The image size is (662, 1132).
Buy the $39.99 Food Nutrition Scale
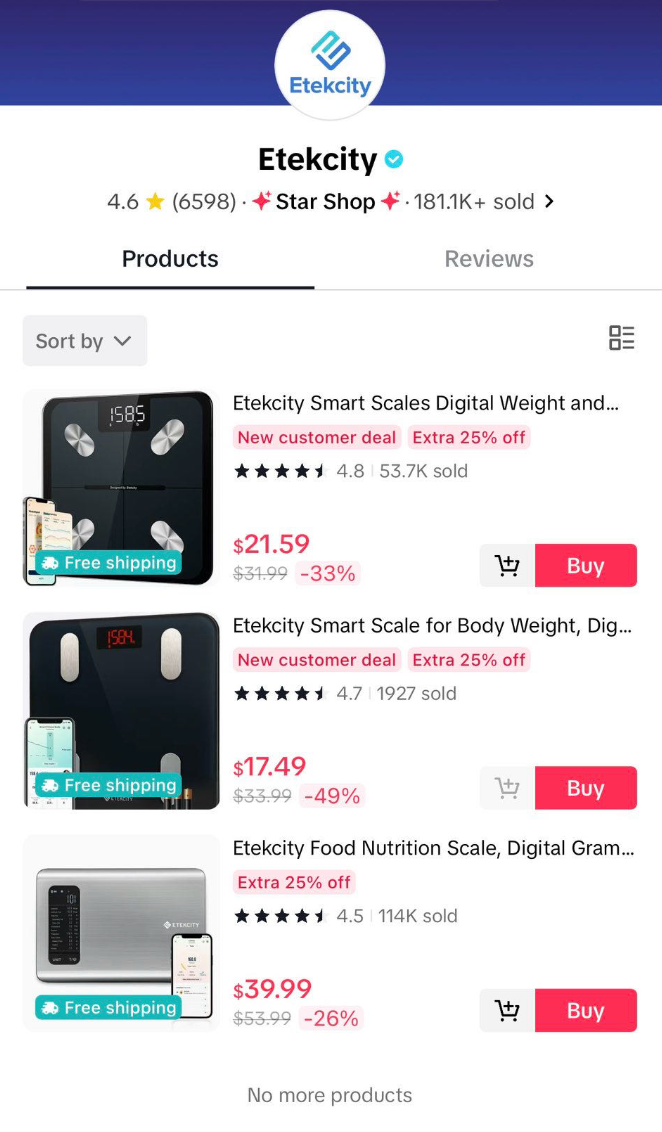(585, 1011)
